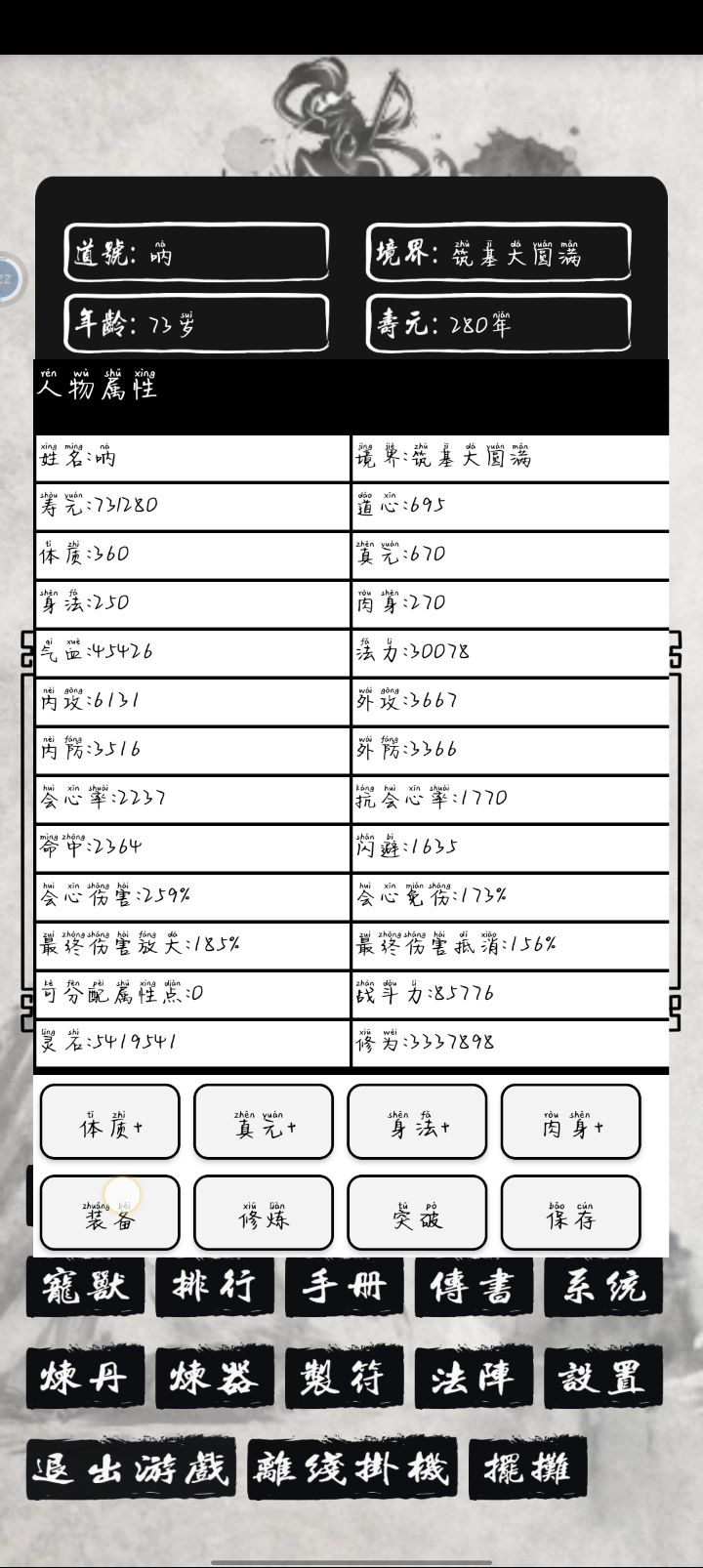Open the 系統 system menu
The width and height of the screenshot is (703, 1568).
point(603,1287)
